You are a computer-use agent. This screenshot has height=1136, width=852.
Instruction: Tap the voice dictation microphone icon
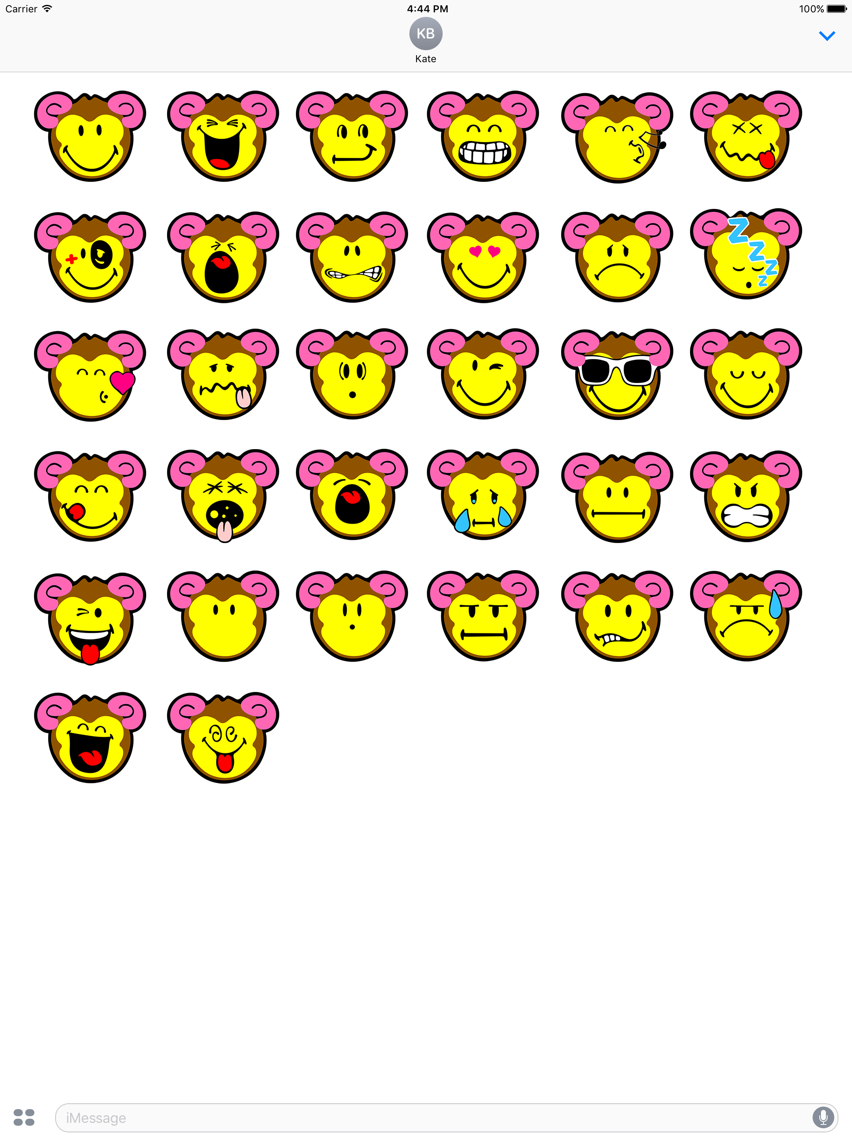(822, 1118)
